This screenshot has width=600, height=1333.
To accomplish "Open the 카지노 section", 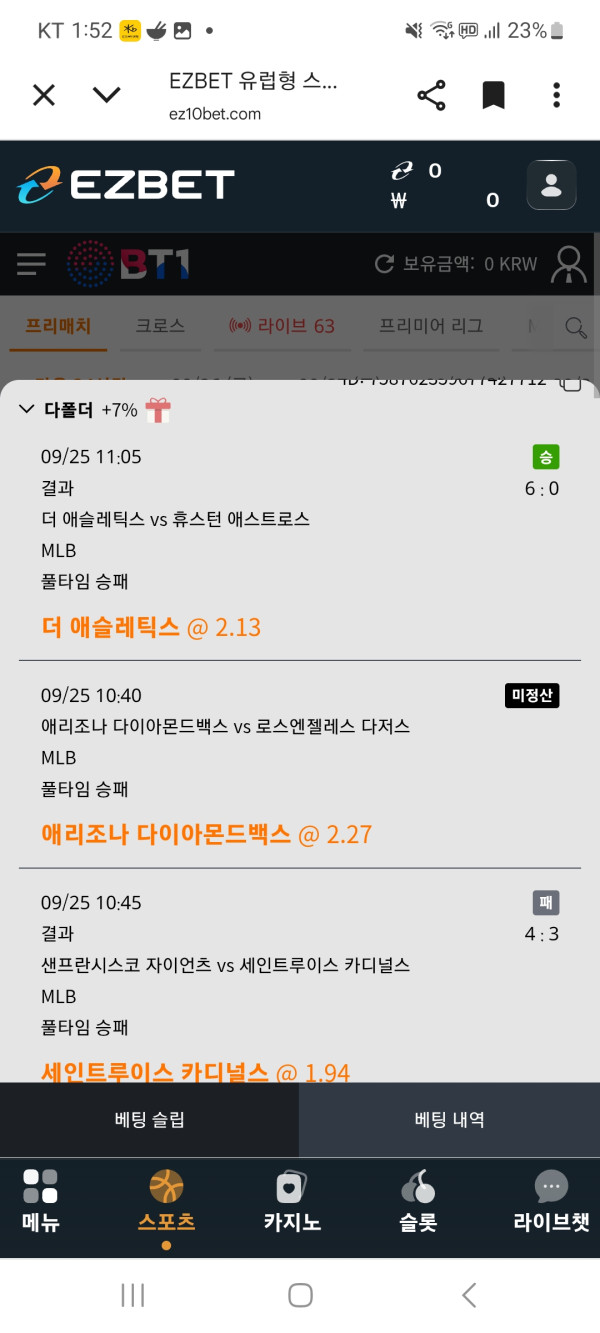I will [292, 1200].
